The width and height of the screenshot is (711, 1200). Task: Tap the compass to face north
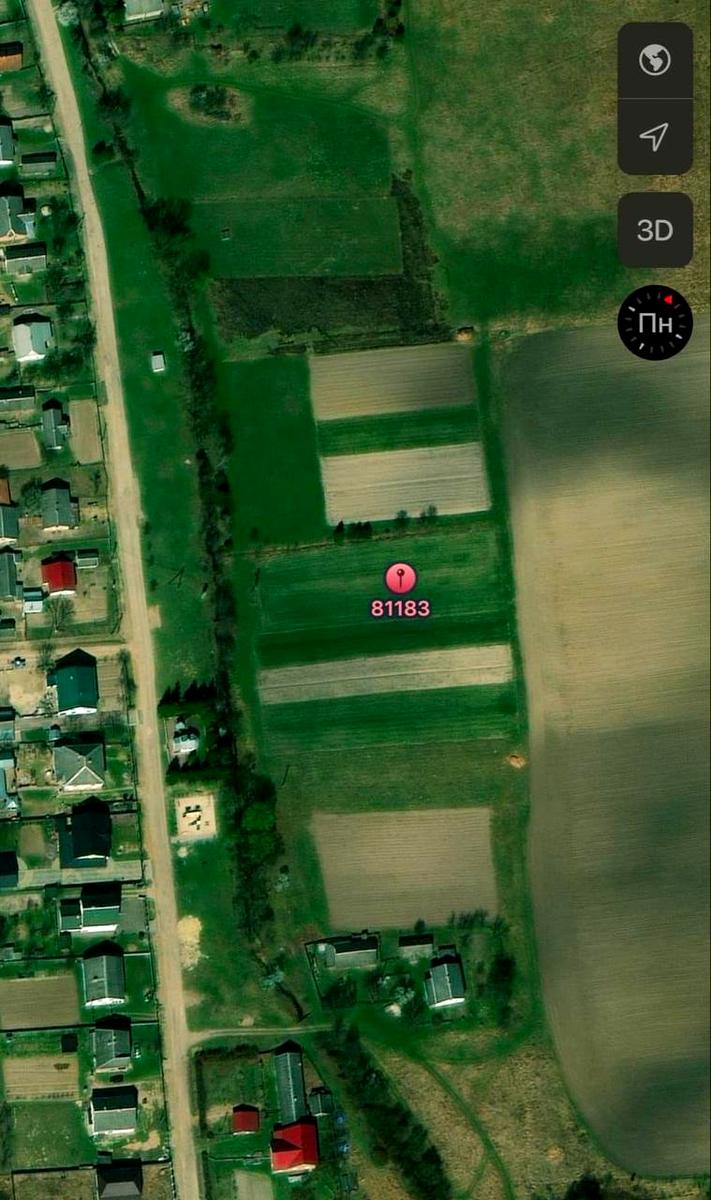point(655,323)
